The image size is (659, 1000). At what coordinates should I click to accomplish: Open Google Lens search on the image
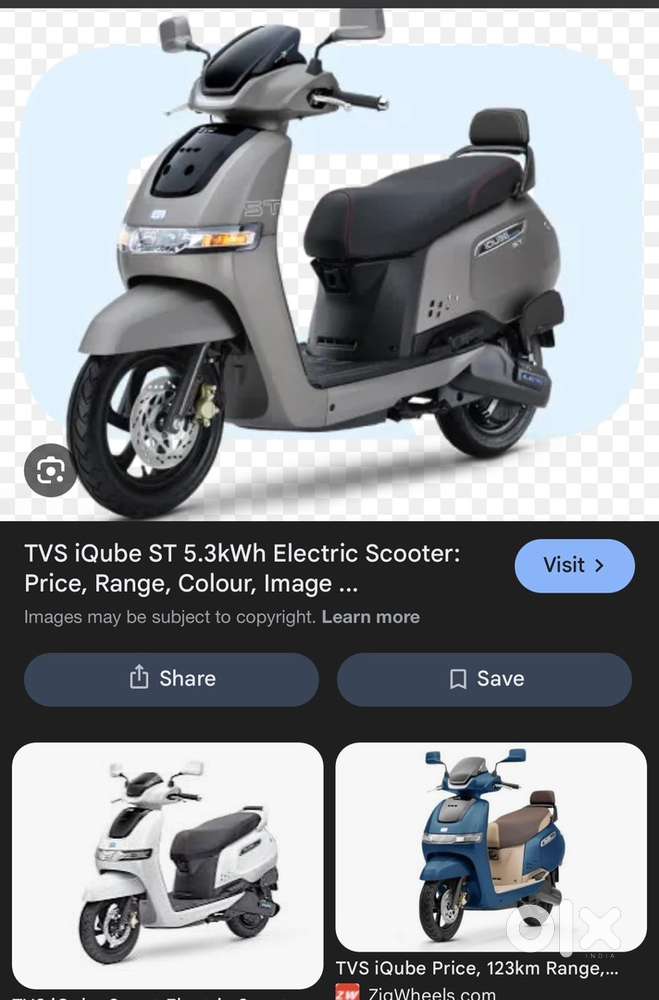tap(50, 470)
